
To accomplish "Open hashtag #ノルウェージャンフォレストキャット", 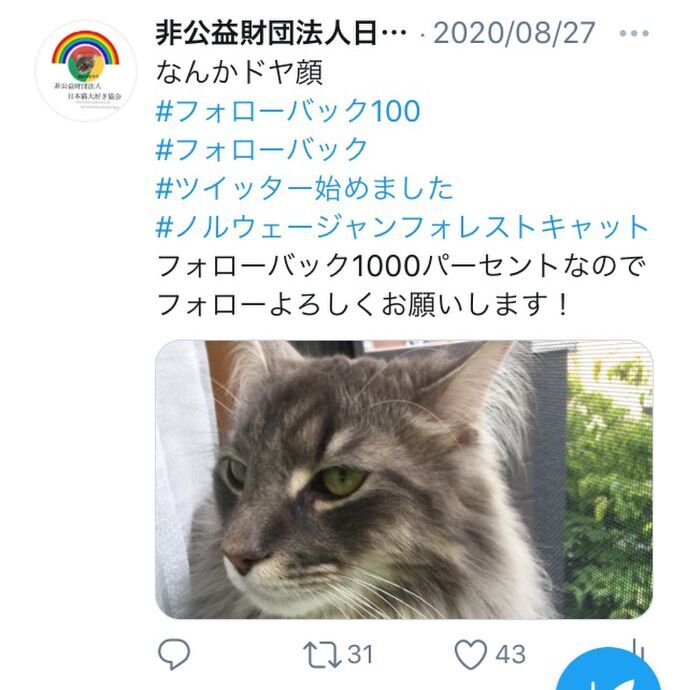I will [x=403, y=226].
